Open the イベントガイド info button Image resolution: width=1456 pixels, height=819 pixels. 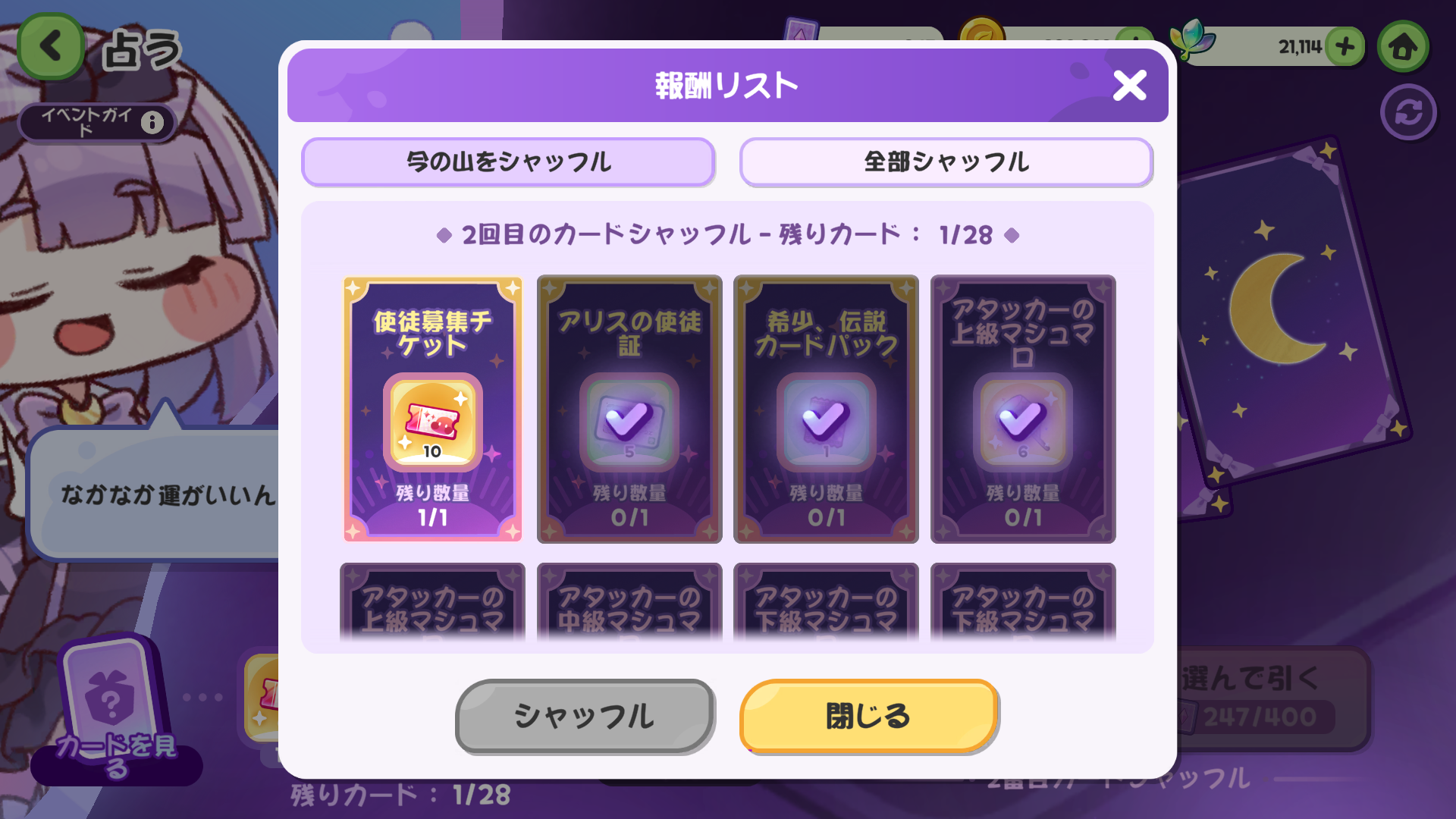(x=97, y=121)
